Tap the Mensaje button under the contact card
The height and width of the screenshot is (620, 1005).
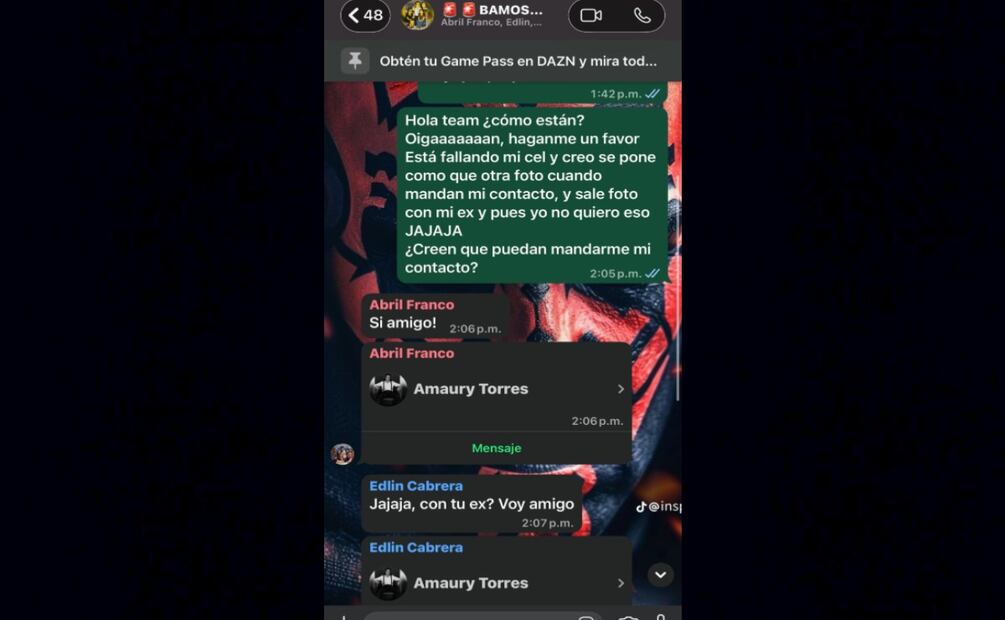point(496,448)
